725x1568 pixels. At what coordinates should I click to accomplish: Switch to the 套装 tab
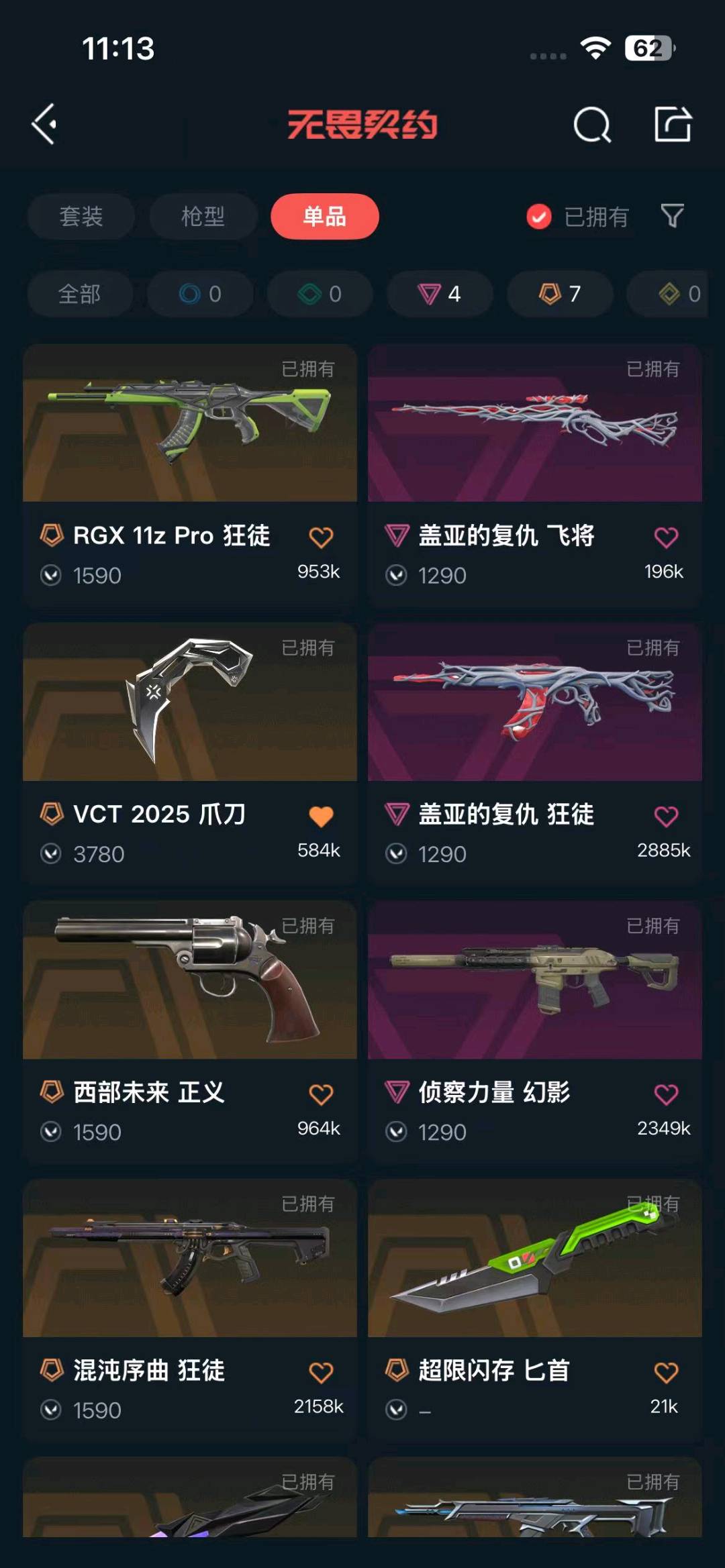(81, 217)
